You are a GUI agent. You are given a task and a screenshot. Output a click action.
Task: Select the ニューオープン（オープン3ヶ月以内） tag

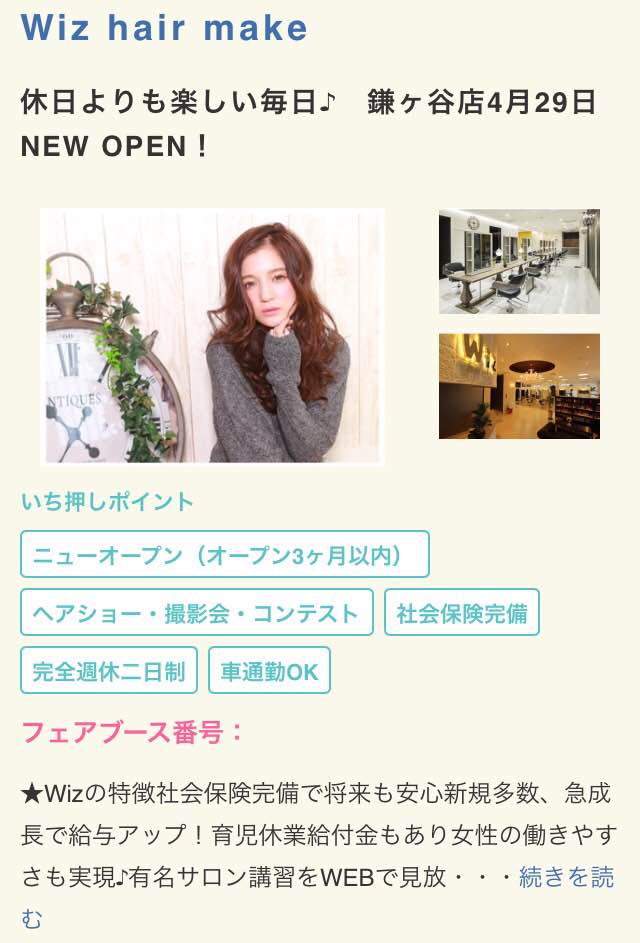(x=225, y=555)
